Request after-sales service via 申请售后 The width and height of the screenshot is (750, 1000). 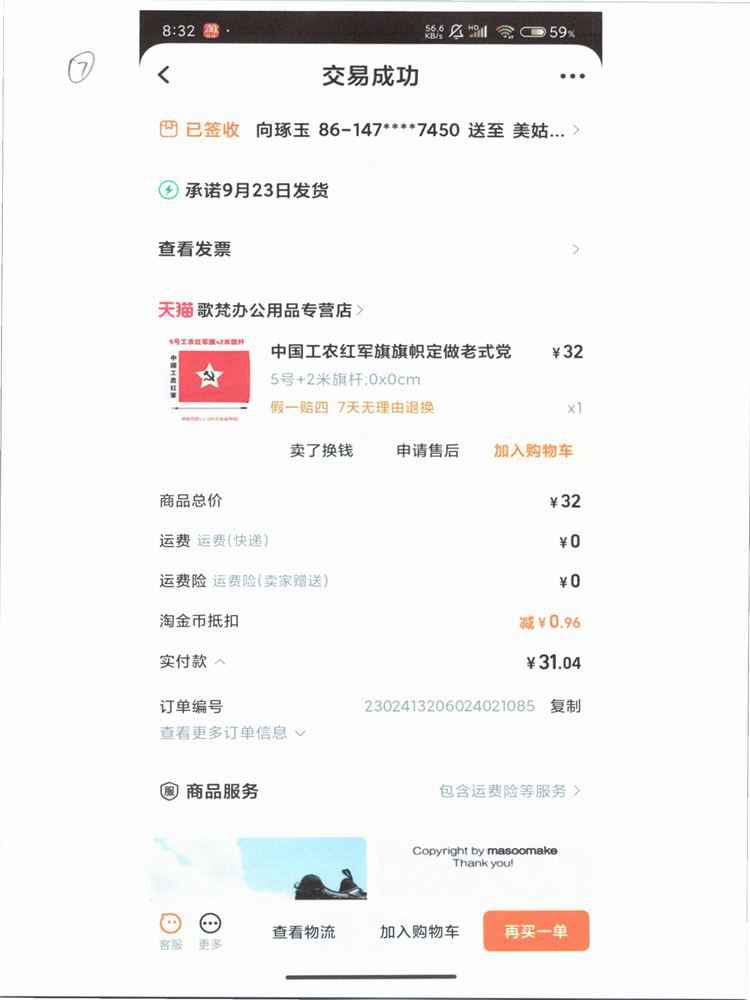point(427,451)
